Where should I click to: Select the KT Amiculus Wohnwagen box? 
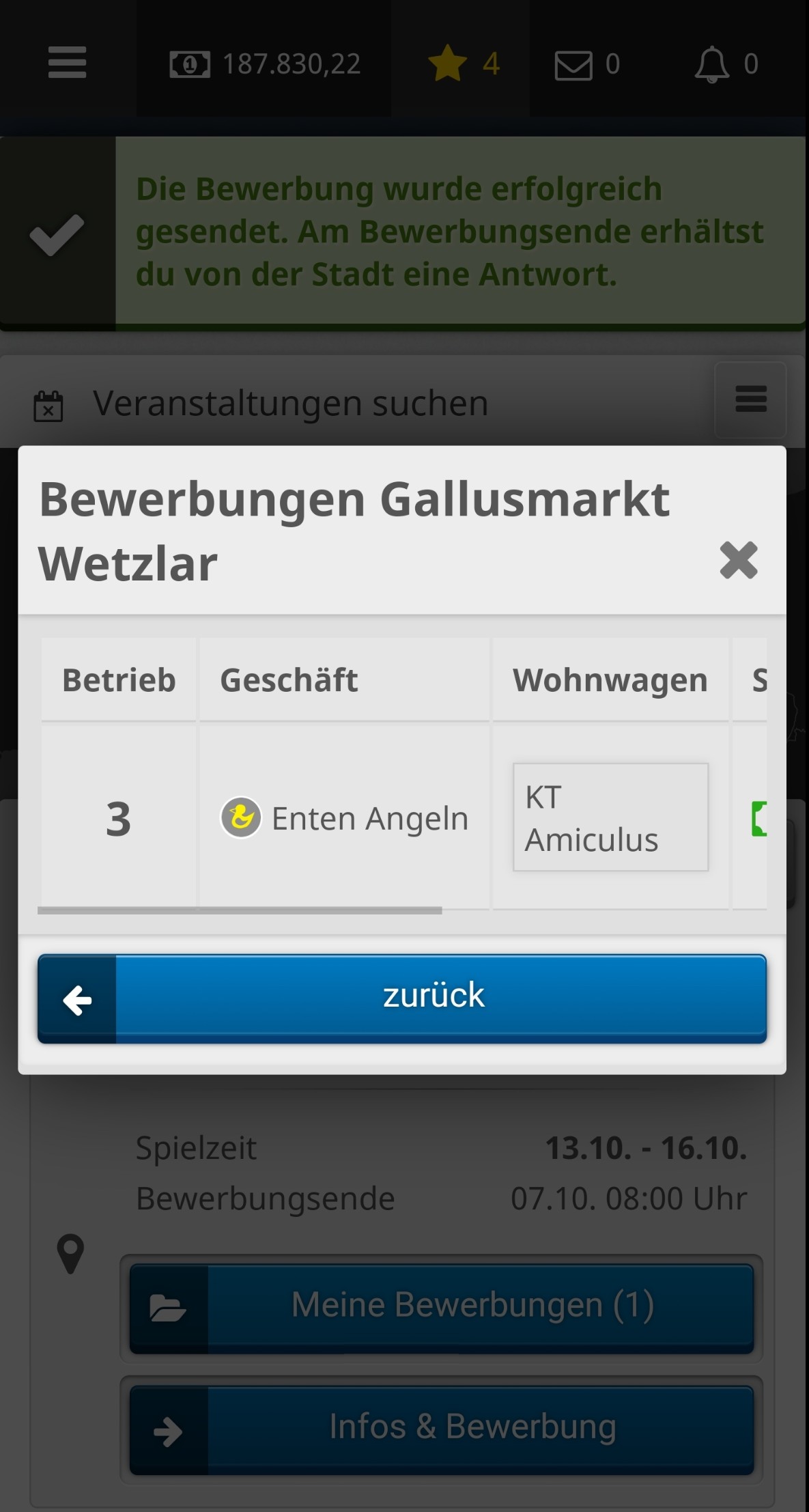tap(610, 817)
